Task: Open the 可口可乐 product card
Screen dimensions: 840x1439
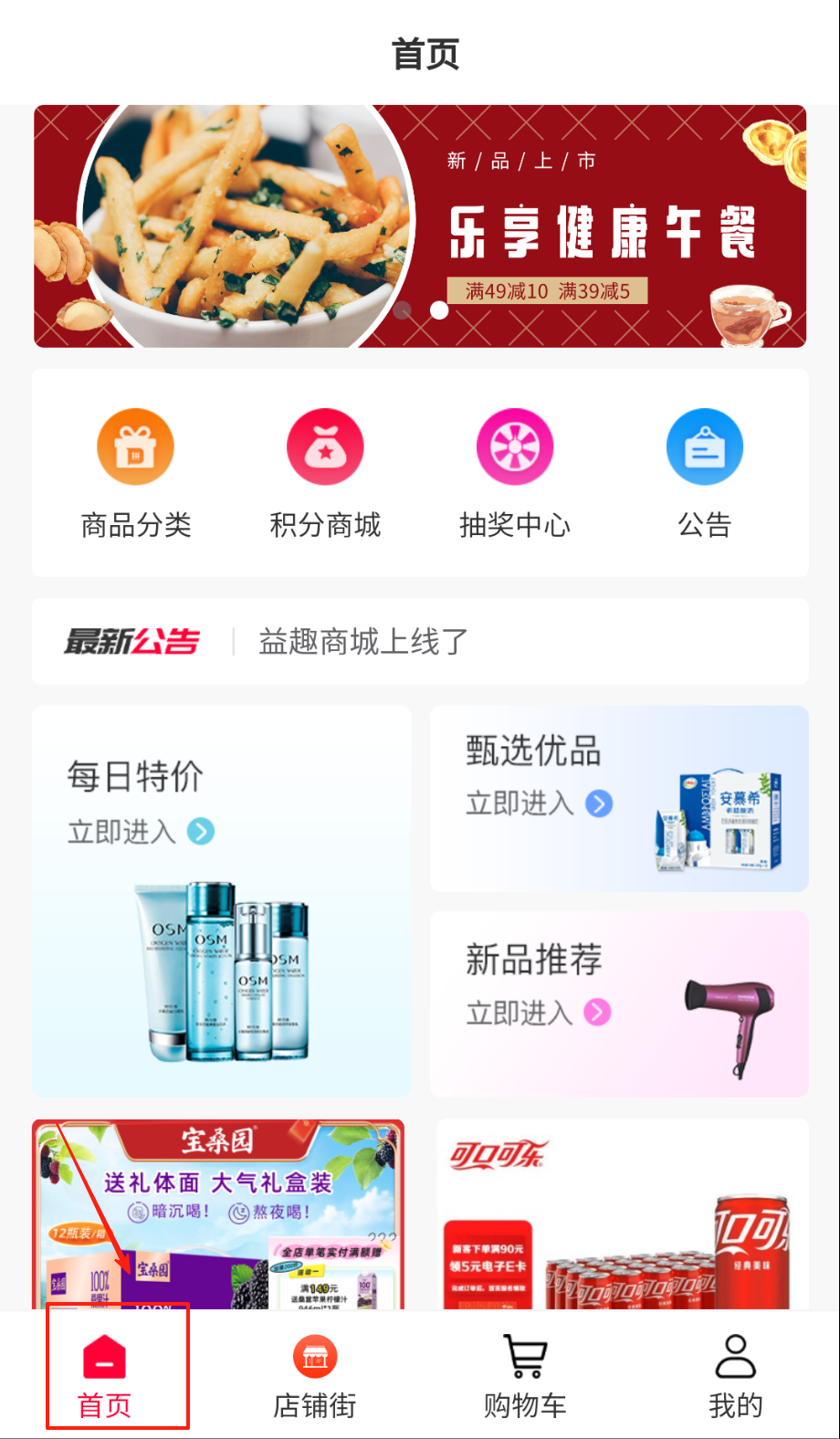Action: tap(623, 1214)
